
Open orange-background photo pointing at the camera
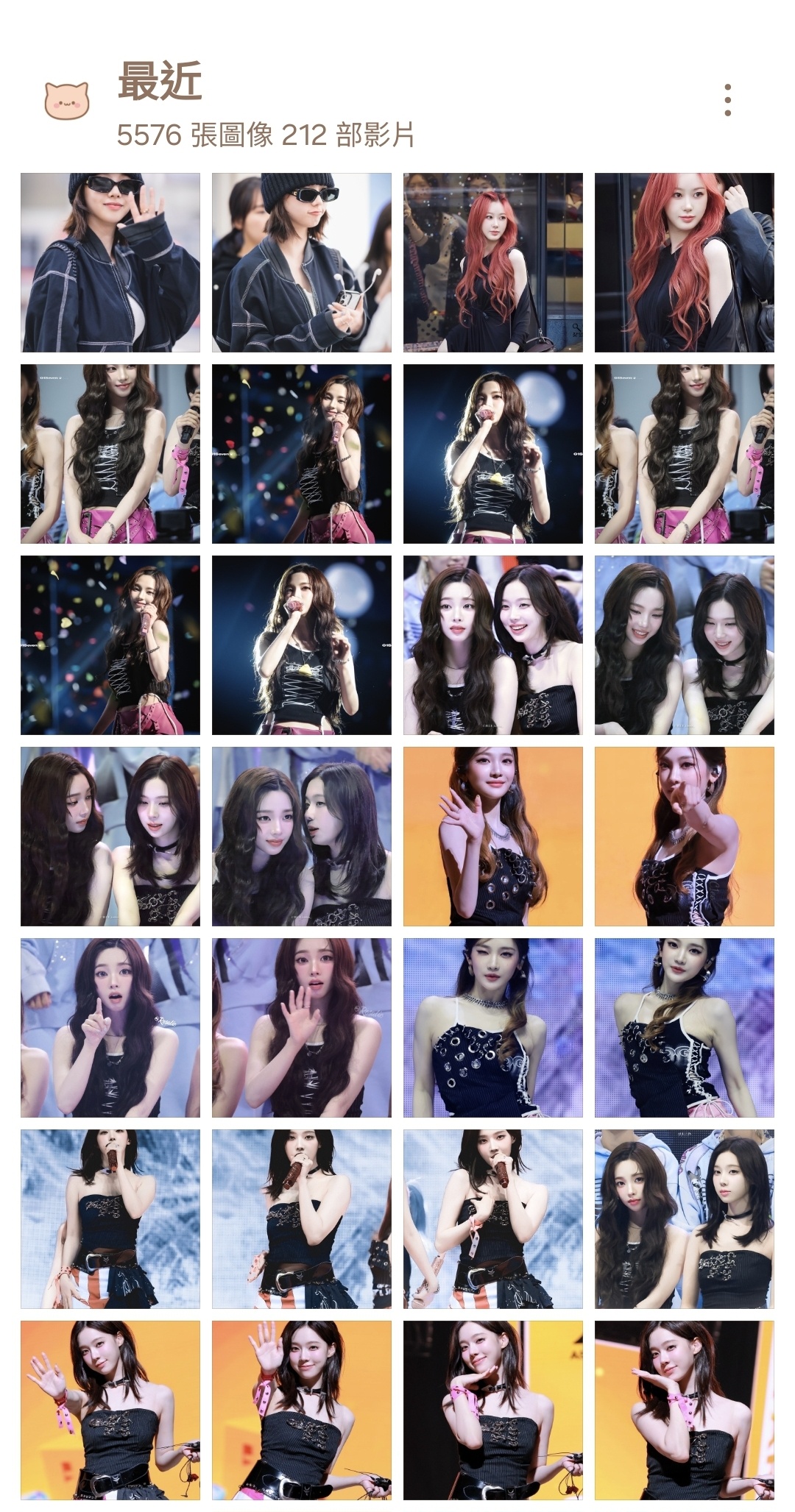point(685,837)
